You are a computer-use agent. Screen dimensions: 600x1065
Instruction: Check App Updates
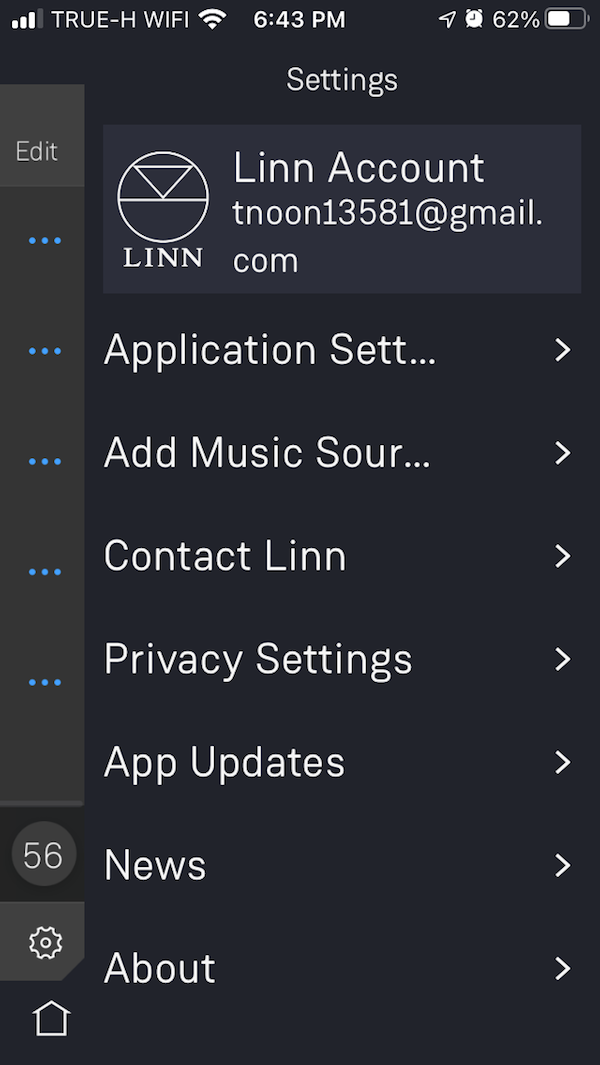(342, 762)
